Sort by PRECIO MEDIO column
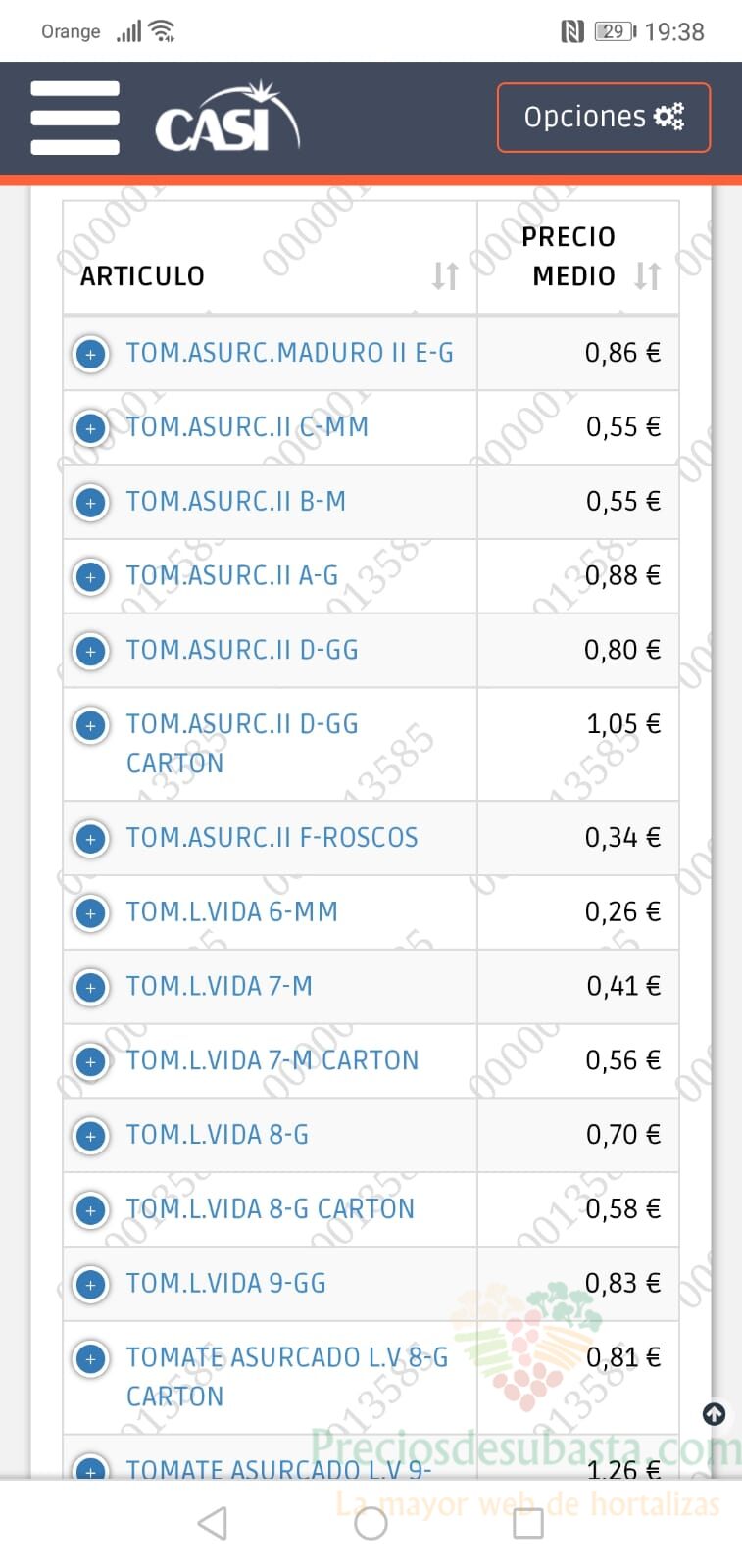 pyautogui.click(x=647, y=276)
